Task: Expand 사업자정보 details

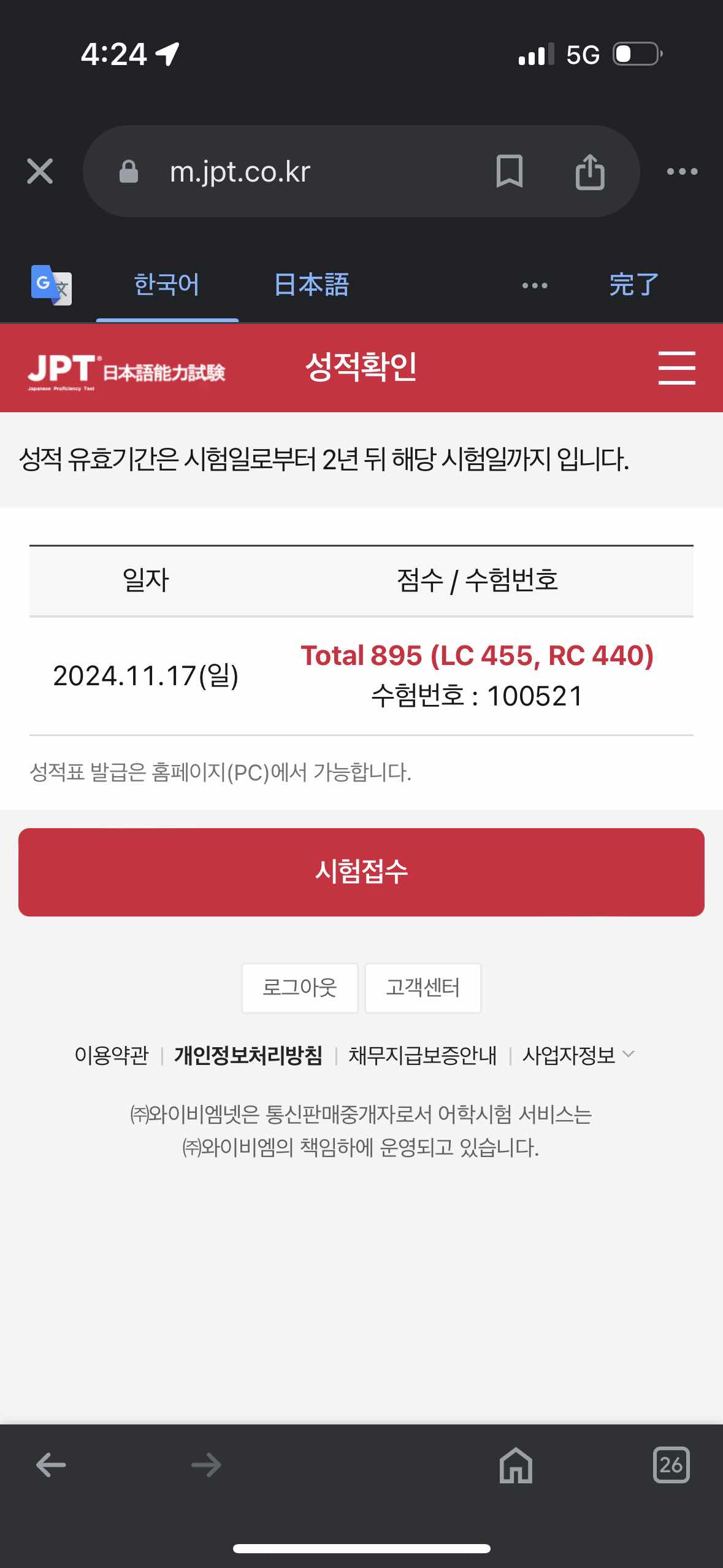Action: click(x=578, y=1055)
